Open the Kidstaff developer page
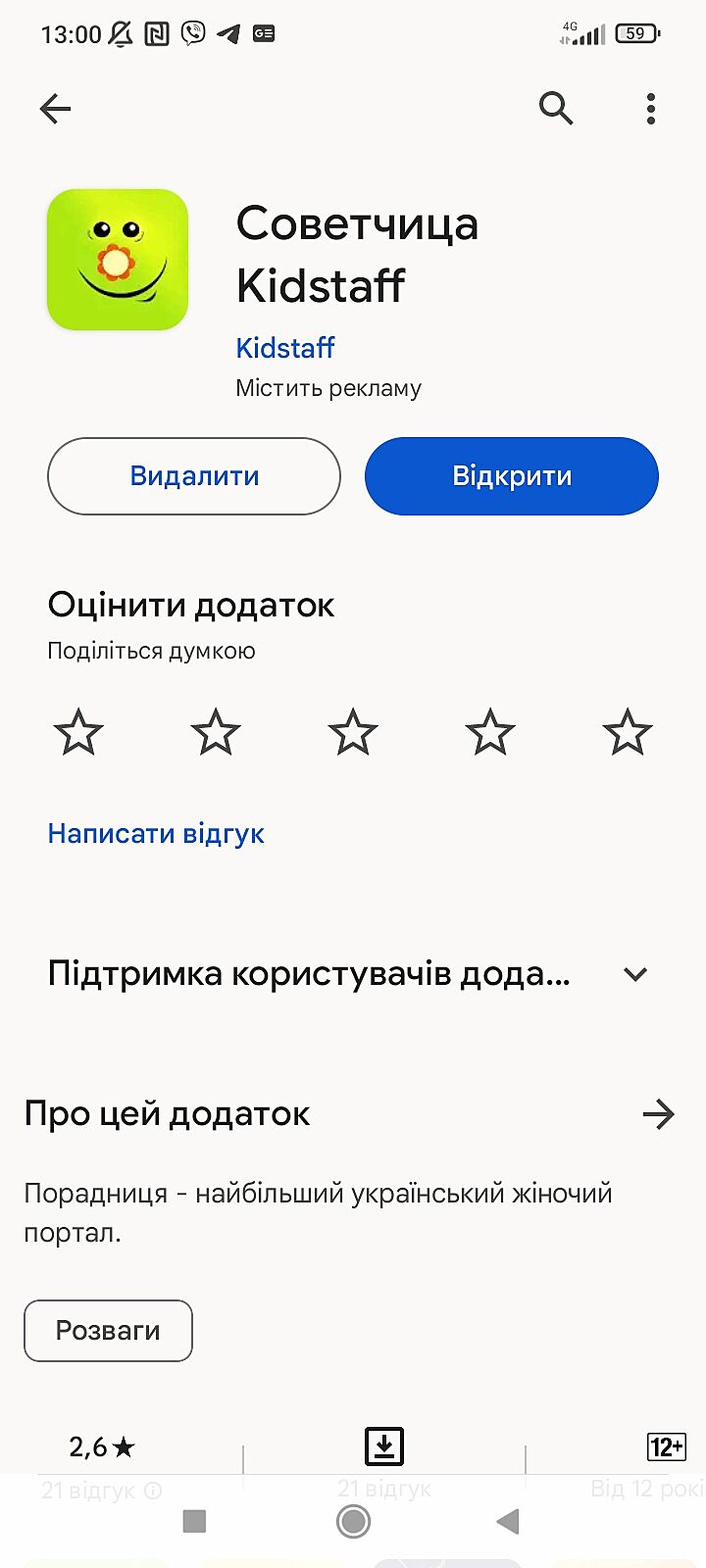The image size is (706, 1568). [x=285, y=348]
